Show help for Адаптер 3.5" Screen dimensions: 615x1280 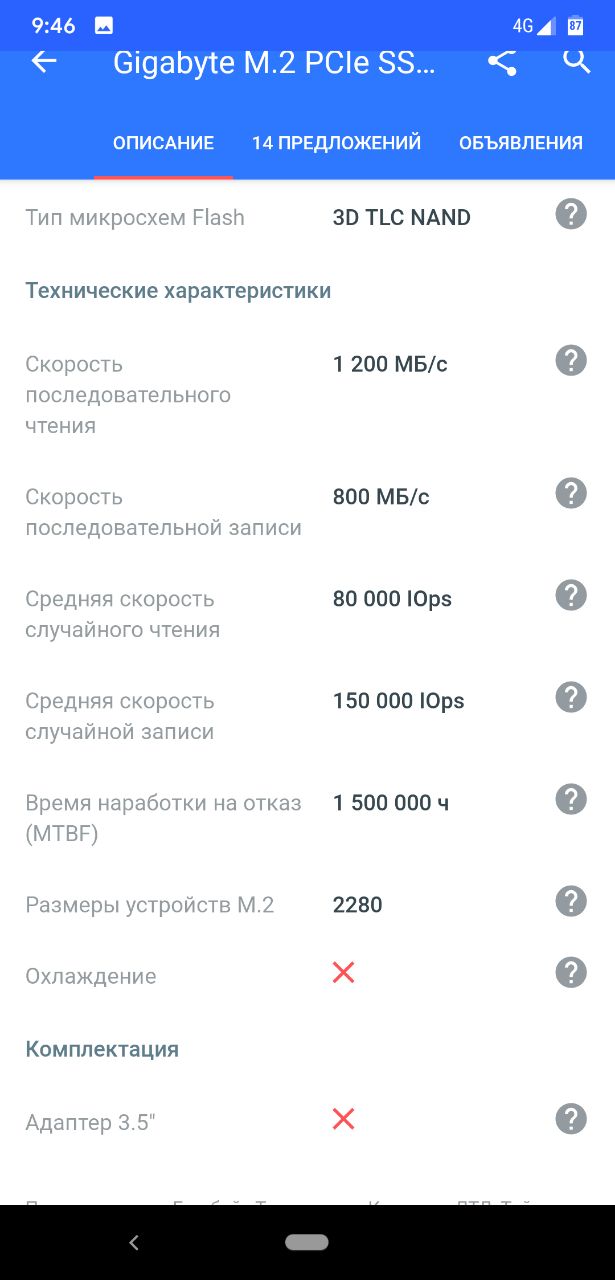click(571, 1119)
